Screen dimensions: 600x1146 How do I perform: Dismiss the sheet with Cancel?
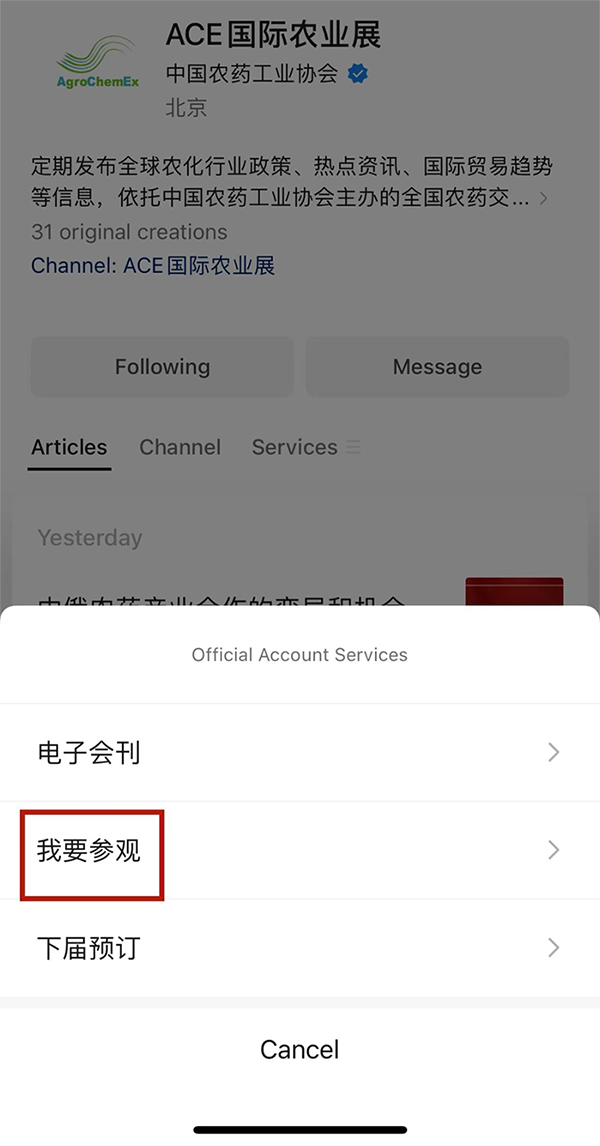point(299,1049)
